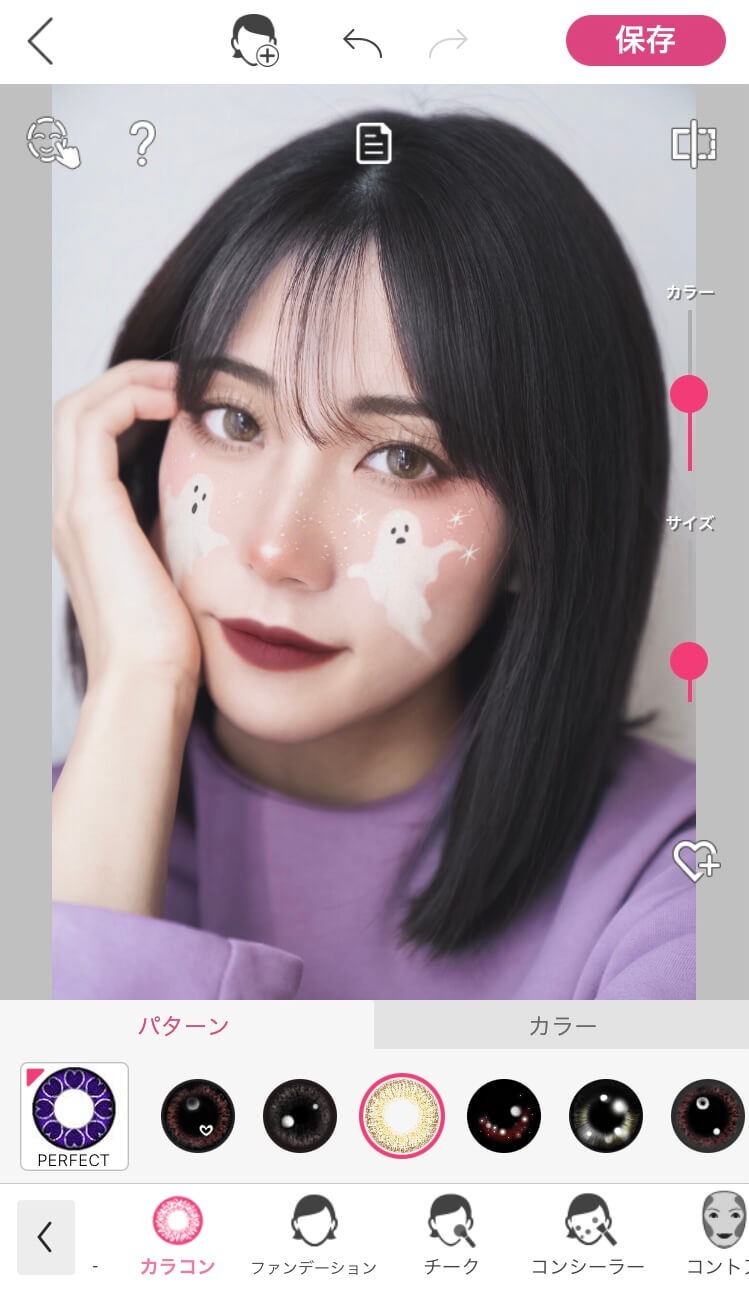The width and height of the screenshot is (749, 1290).
Task: Toggle the before/after compare view
Action: click(693, 144)
